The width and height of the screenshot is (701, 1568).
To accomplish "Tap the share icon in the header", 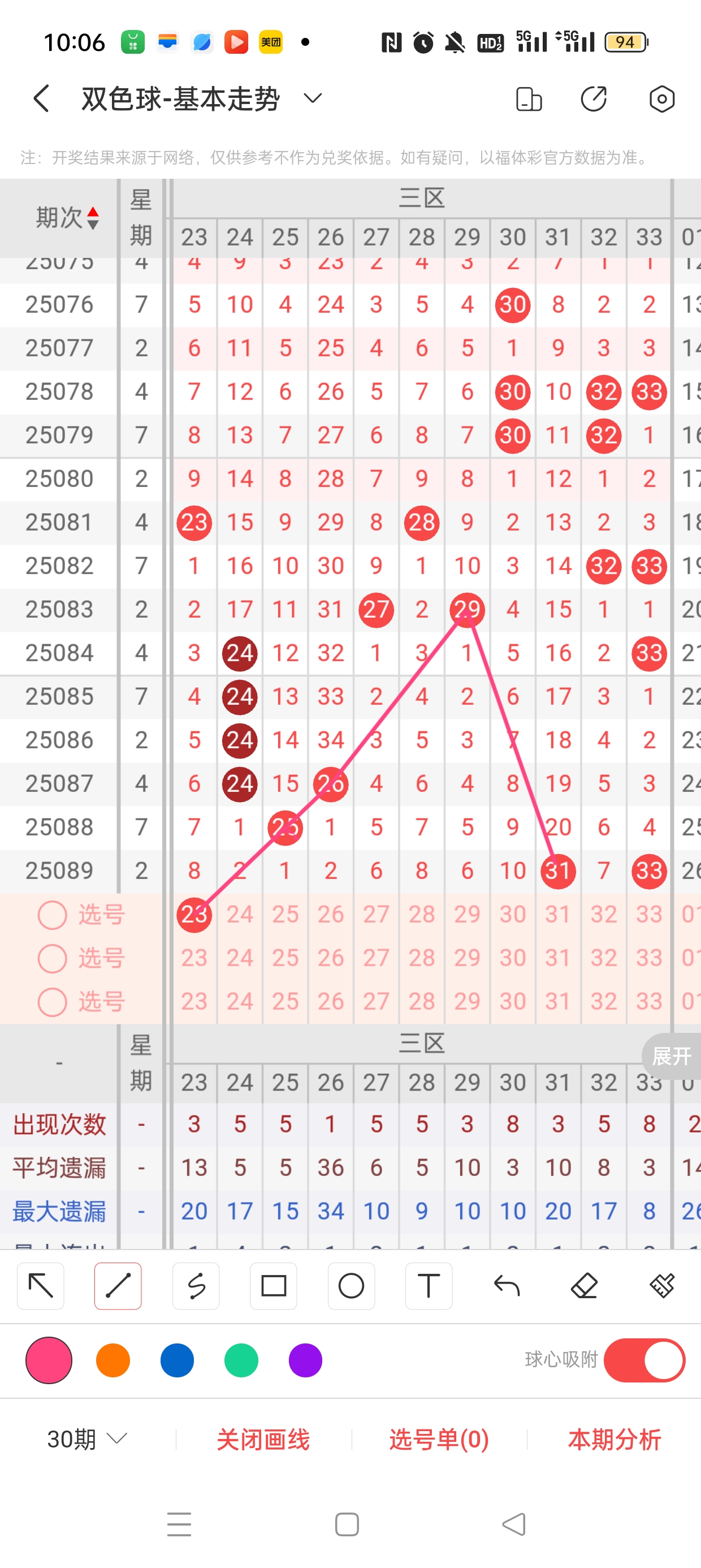I will pos(593,98).
